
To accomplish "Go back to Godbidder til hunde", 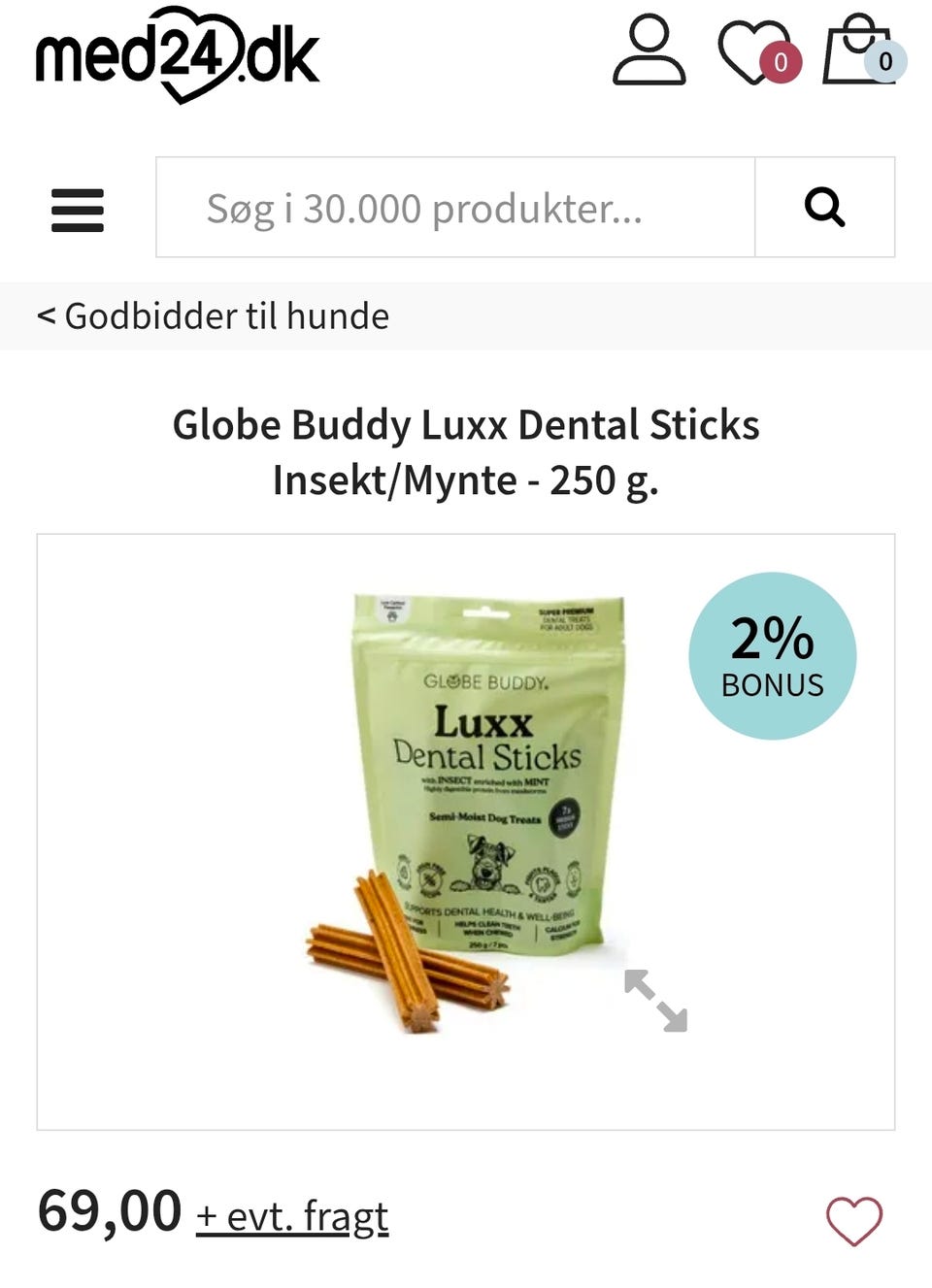I will pyautogui.click(x=213, y=316).
